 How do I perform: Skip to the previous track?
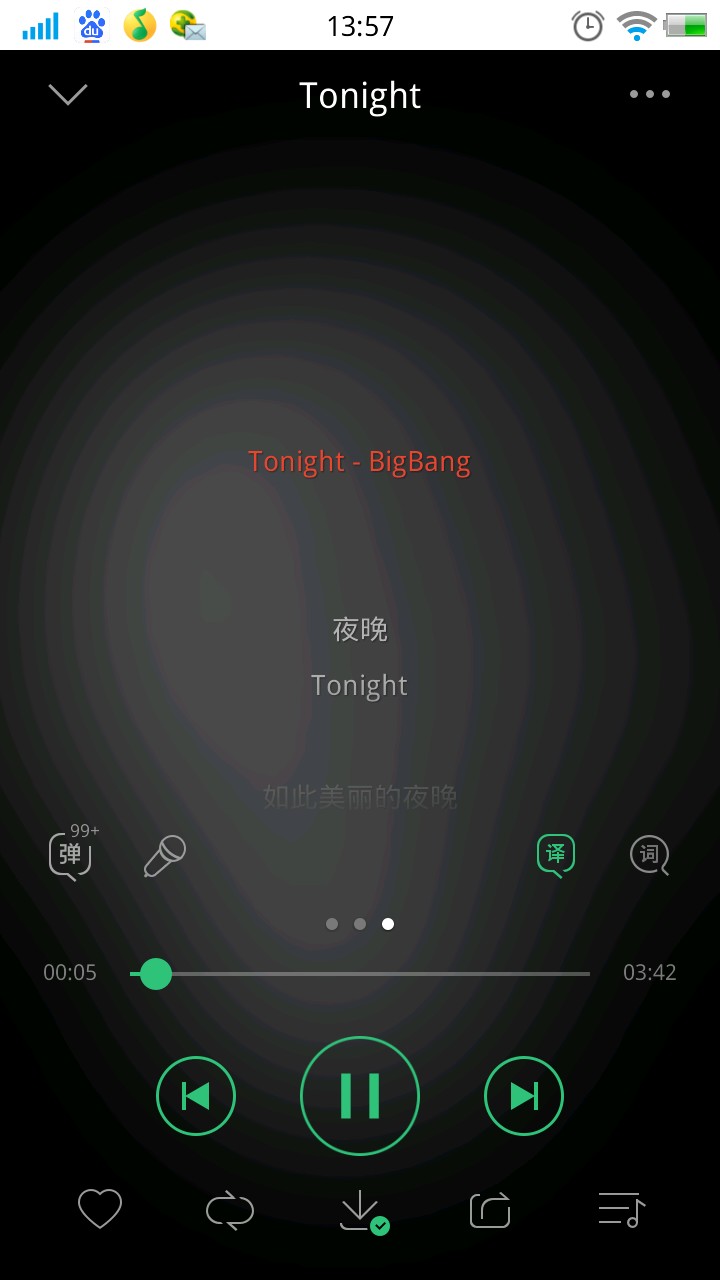coord(196,1096)
